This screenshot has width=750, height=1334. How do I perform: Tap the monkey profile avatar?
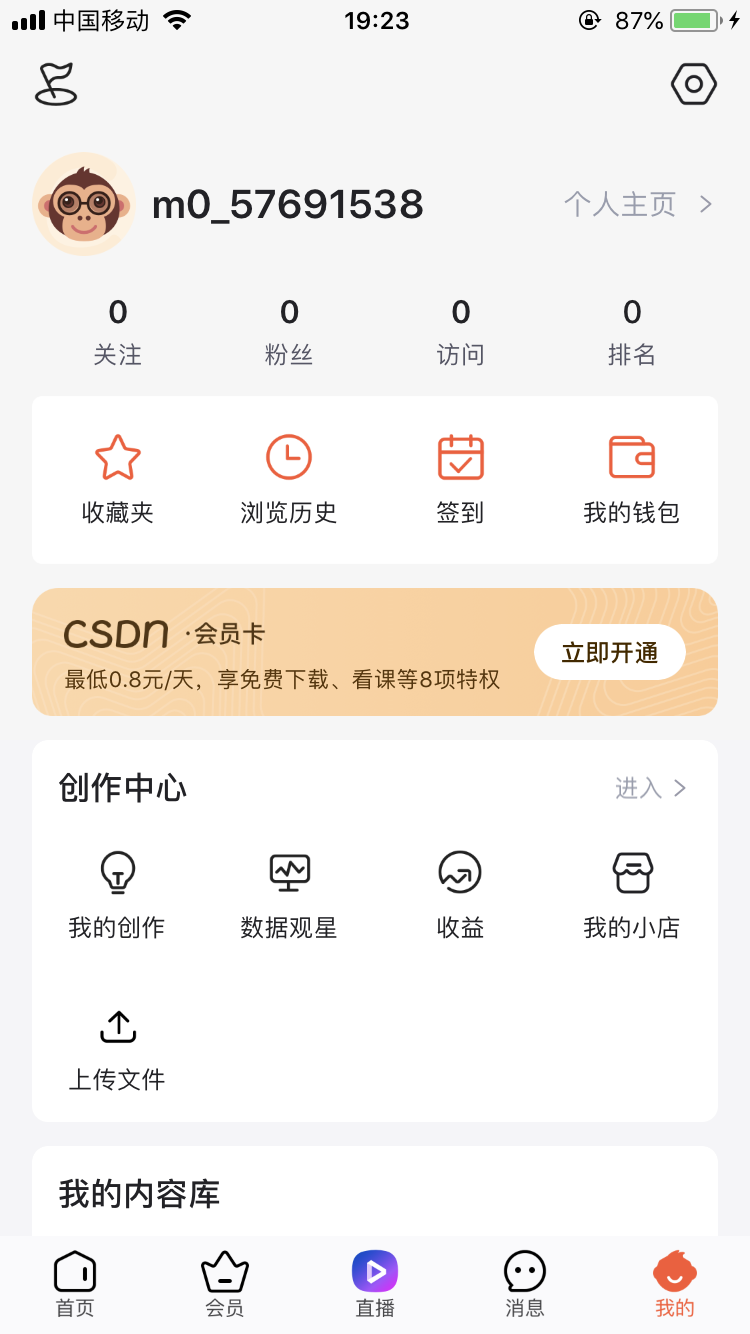[x=84, y=204]
